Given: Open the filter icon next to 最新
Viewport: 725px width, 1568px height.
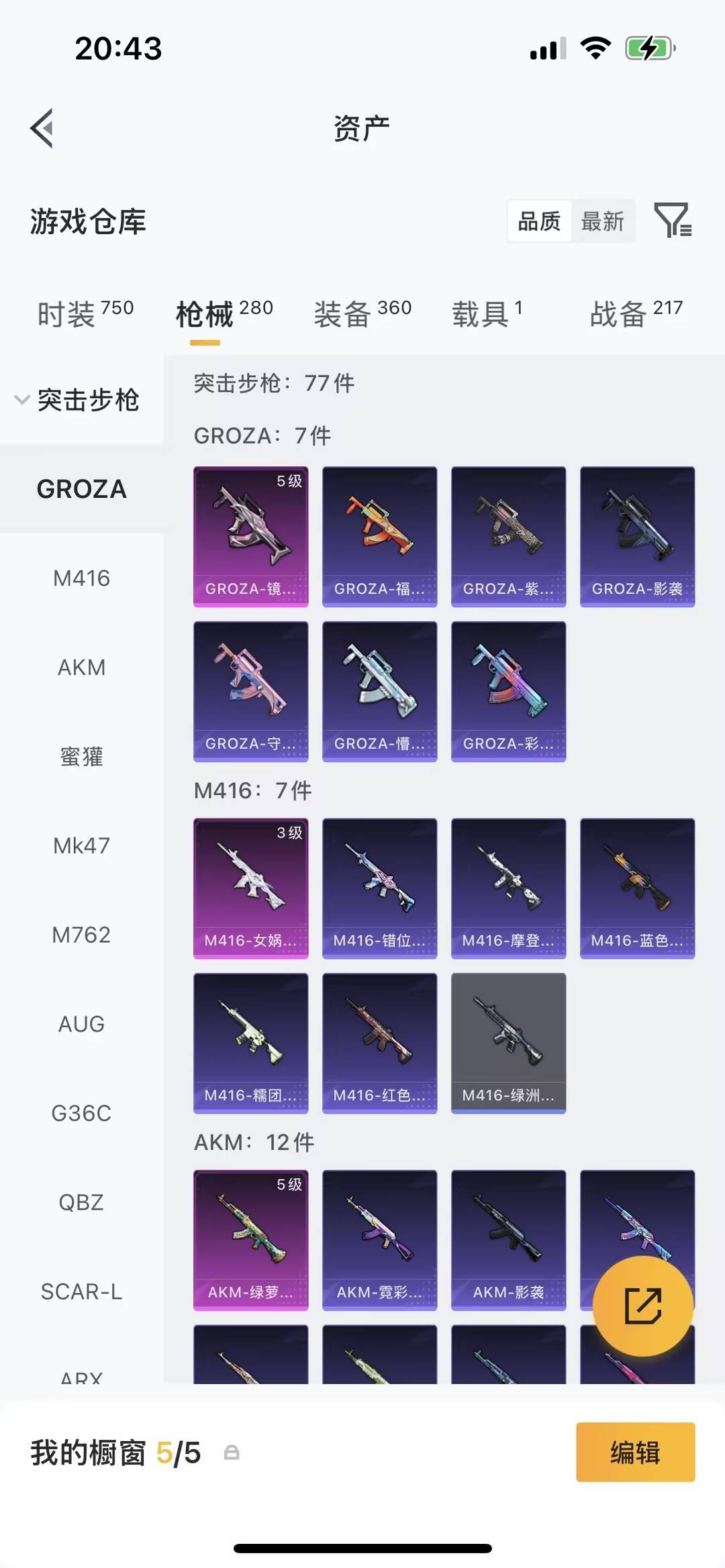Looking at the screenshot, I should click(x=673, y=220).
